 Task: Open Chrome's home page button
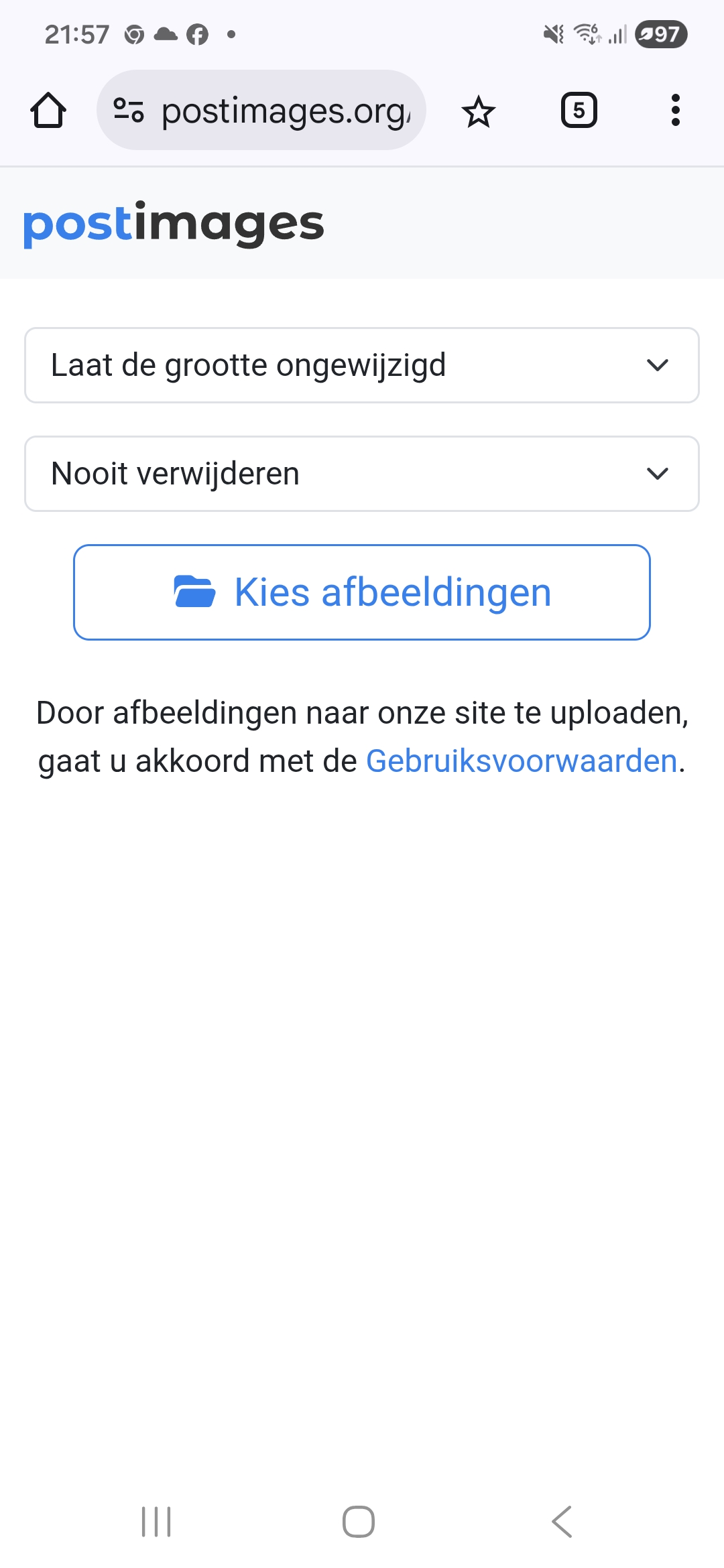48,111
